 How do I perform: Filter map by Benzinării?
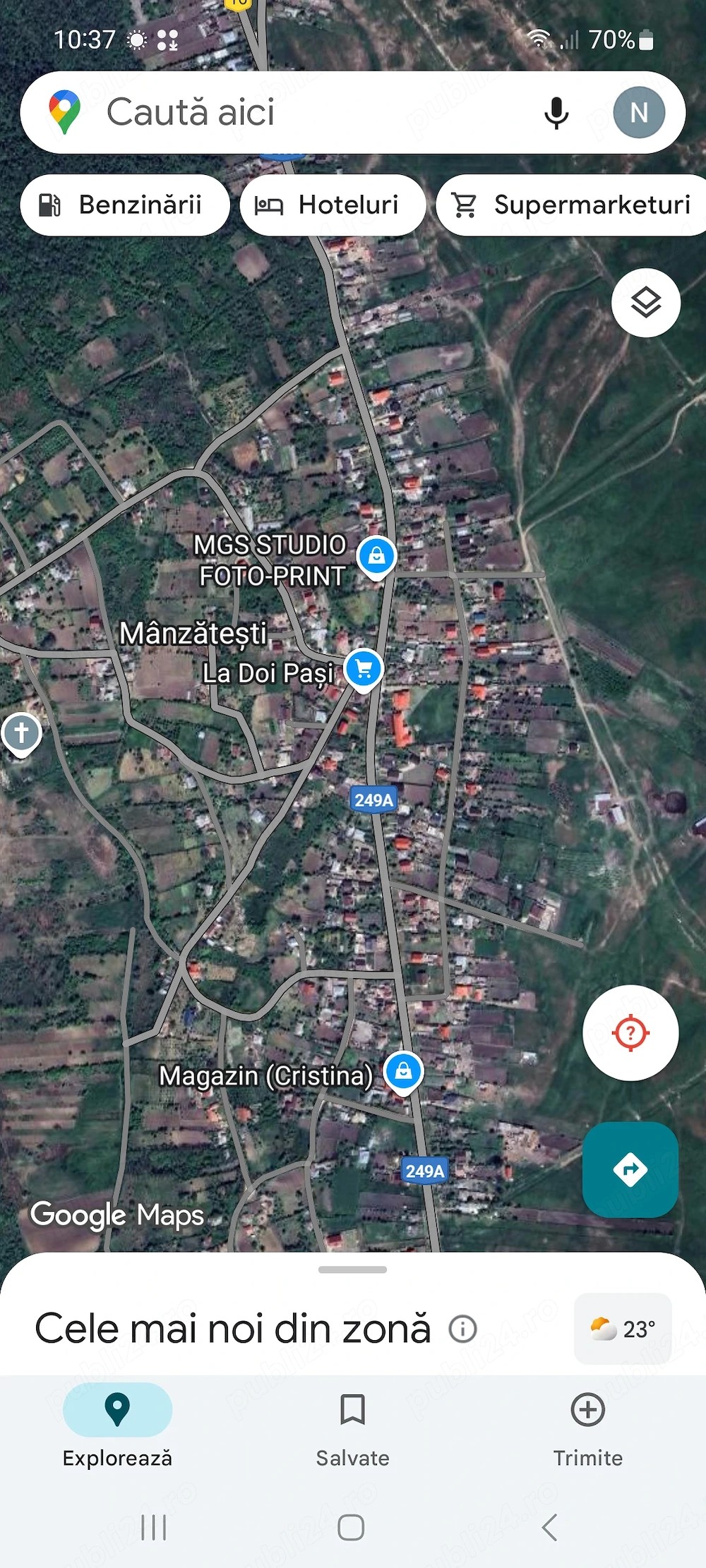tap(124, 205)
